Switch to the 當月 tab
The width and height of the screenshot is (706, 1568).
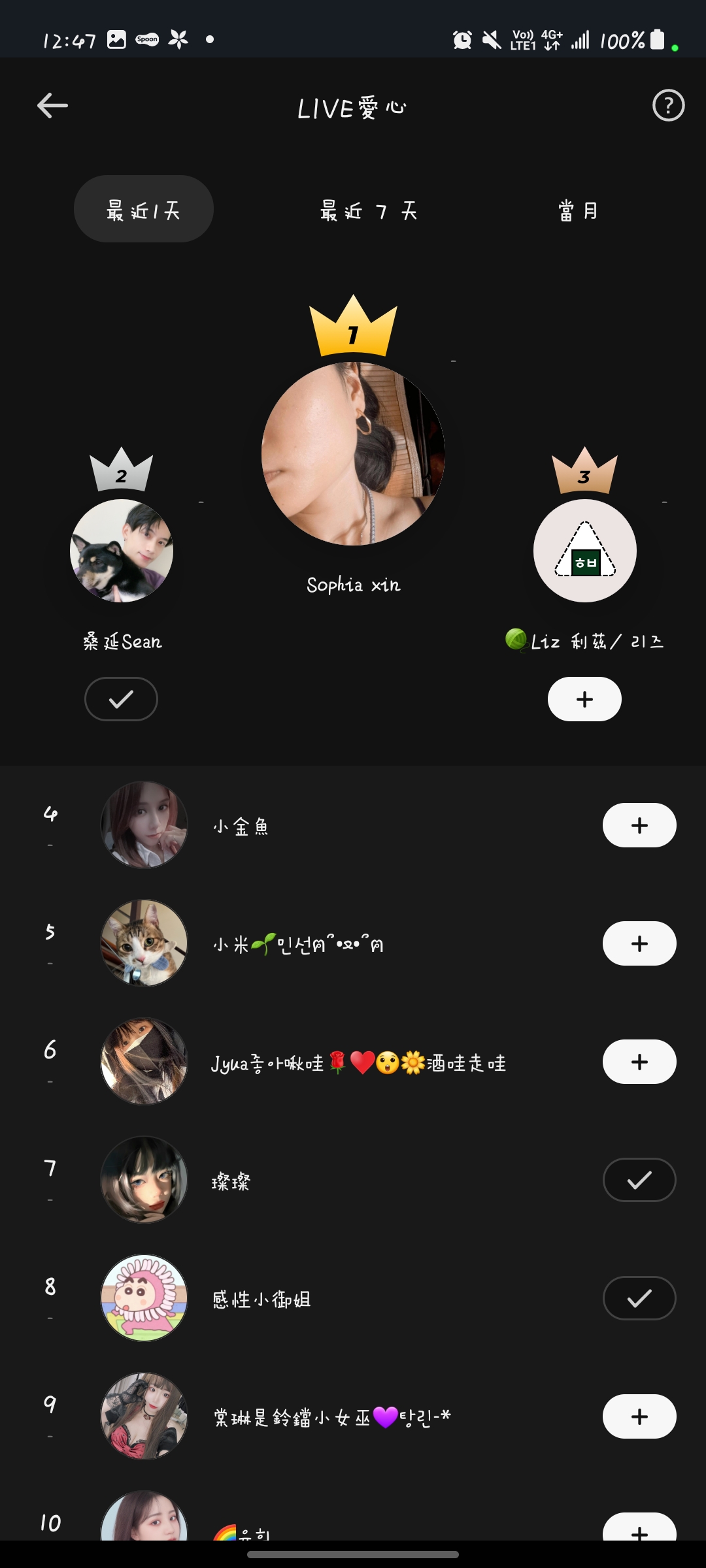click(578, 210)
